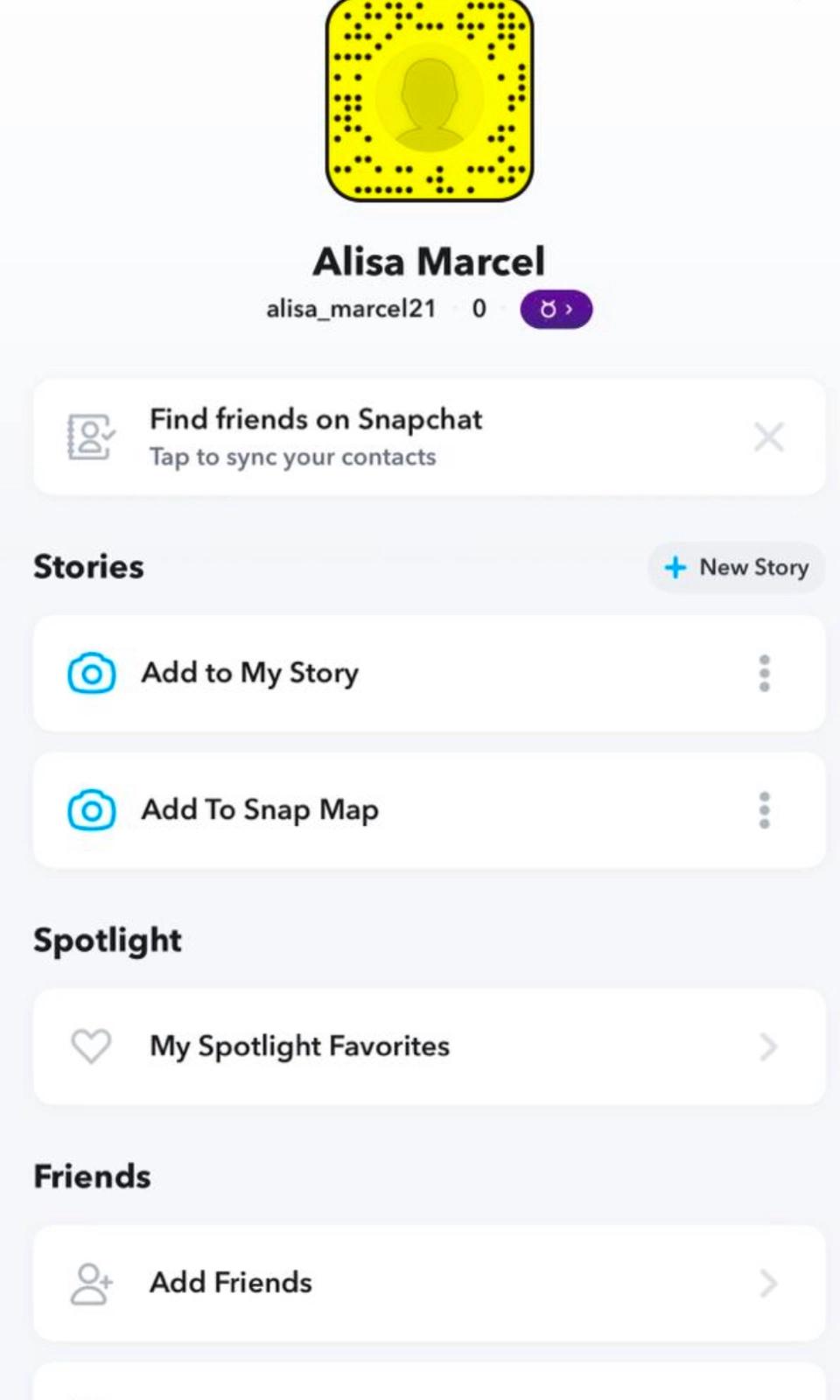Open My Spotlight Favorites
Image resolution: width=840 pixels, height=1400 pixels.
(429, 1046)
